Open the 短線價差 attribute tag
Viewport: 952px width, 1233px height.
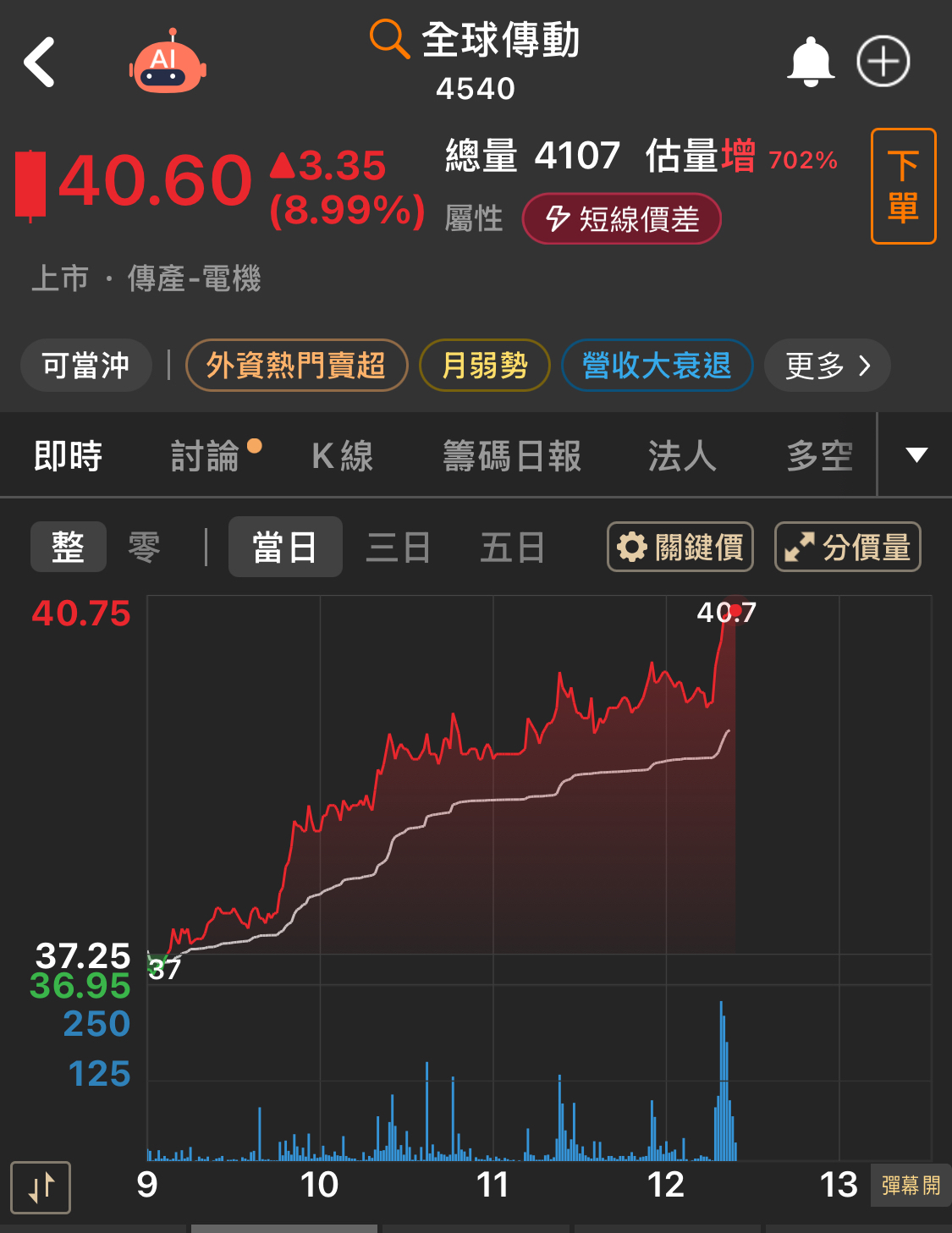(x=622, y=219)
